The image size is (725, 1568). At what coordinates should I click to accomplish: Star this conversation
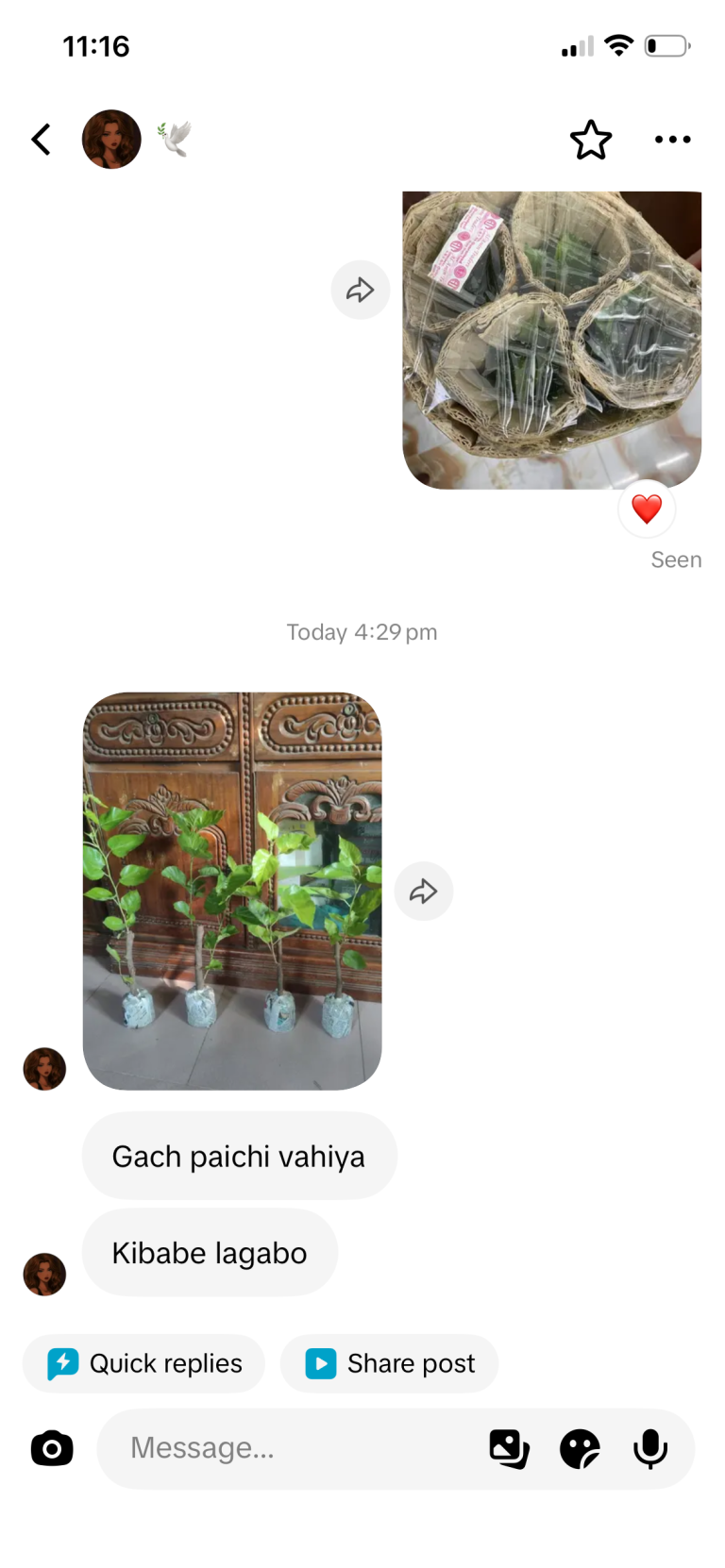[x=591, y=140]
